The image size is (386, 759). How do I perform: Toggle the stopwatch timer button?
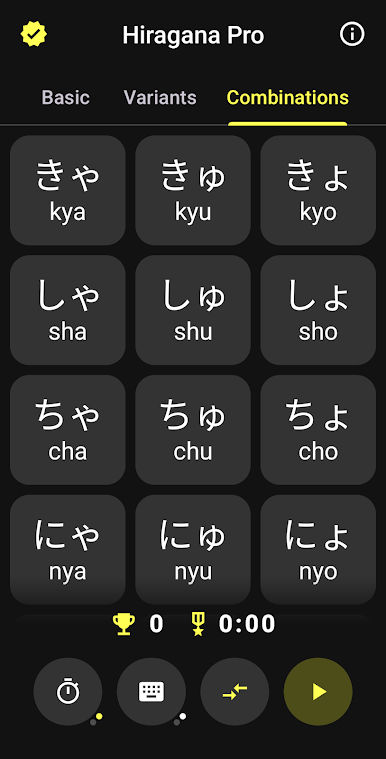68,692
